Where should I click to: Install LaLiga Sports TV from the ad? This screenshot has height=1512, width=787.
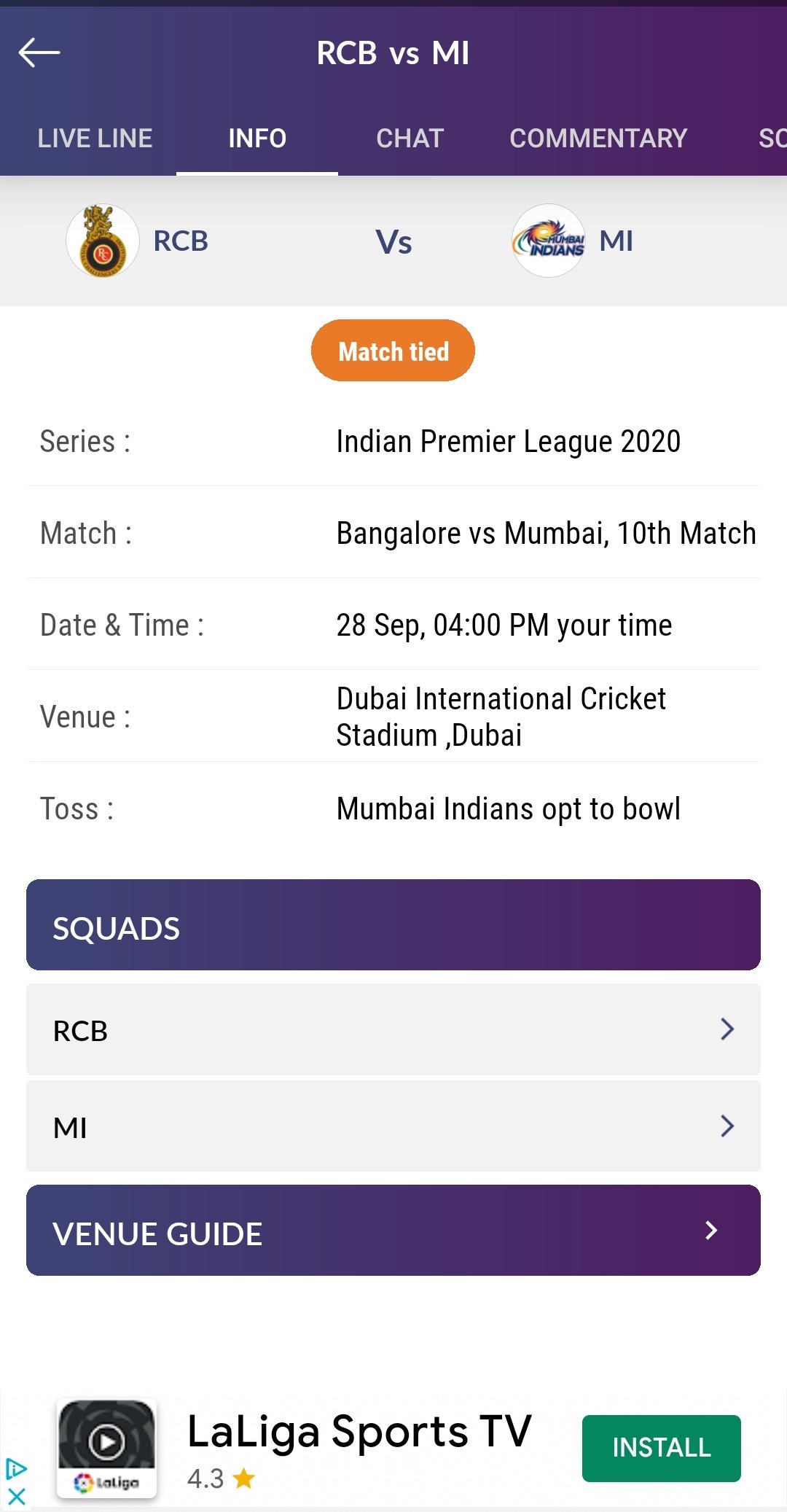(661, 1448)
